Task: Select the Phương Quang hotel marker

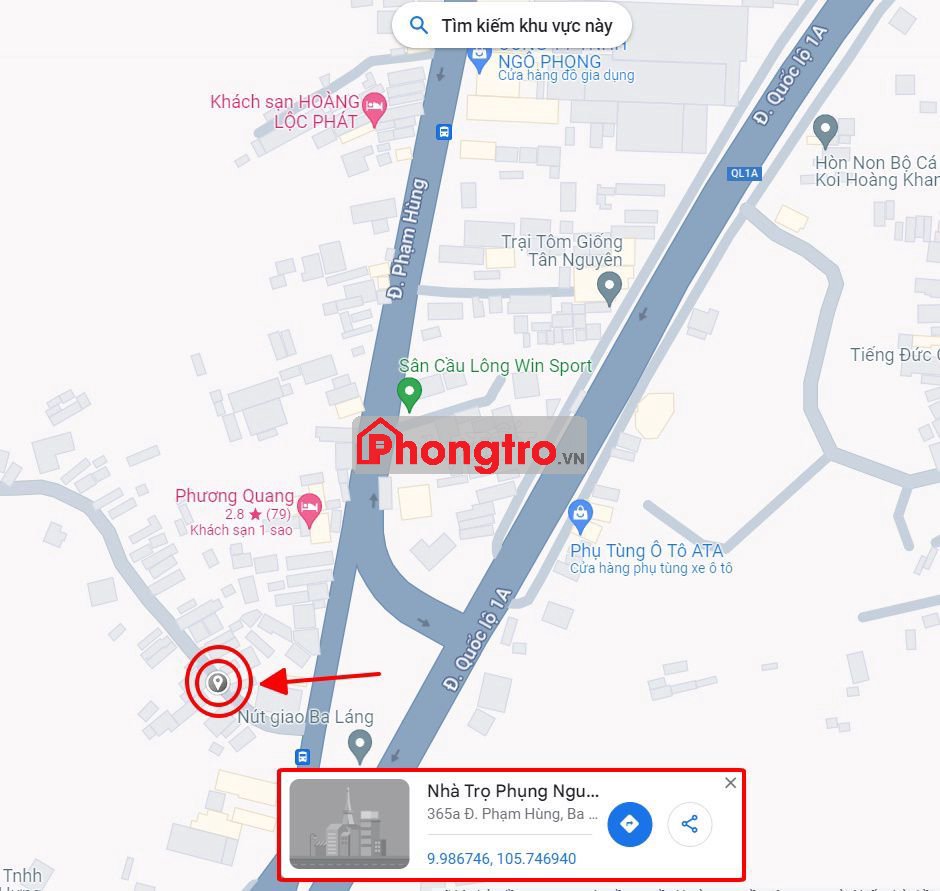Action: [x=311, y=508]
